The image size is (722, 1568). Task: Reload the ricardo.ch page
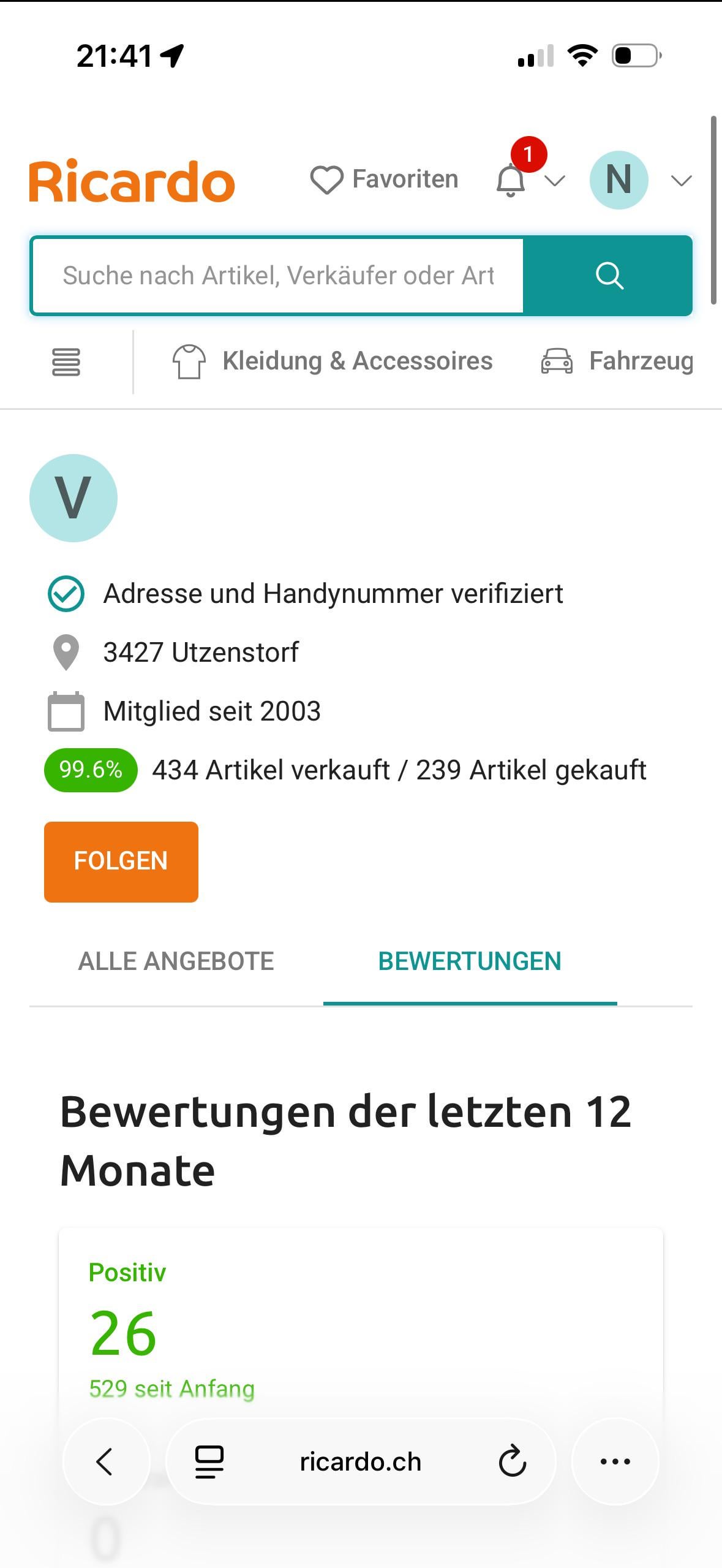point(512,1462)
